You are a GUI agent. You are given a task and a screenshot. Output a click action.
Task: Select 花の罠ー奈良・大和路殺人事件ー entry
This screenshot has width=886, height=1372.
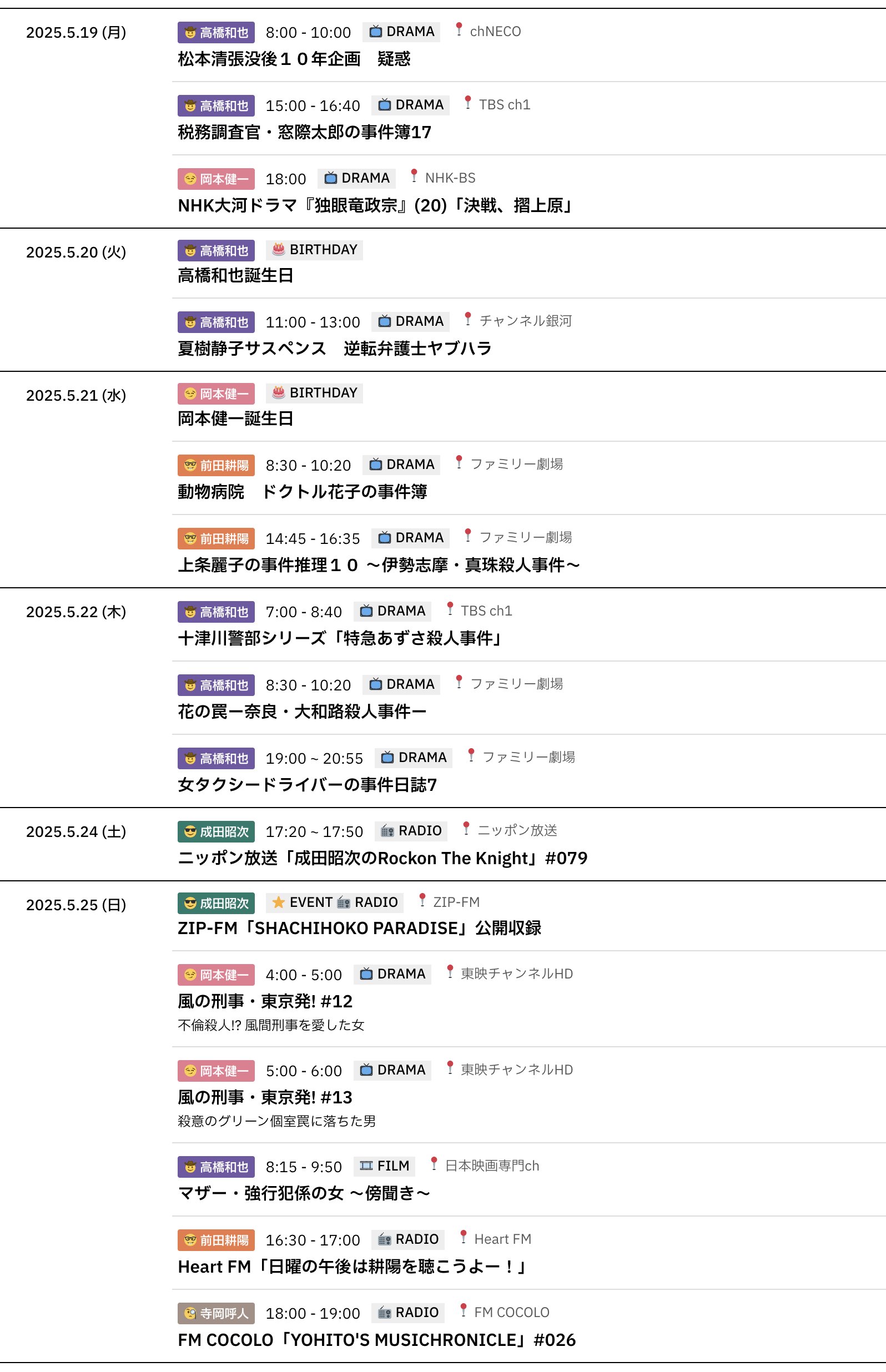click(302, 712)
